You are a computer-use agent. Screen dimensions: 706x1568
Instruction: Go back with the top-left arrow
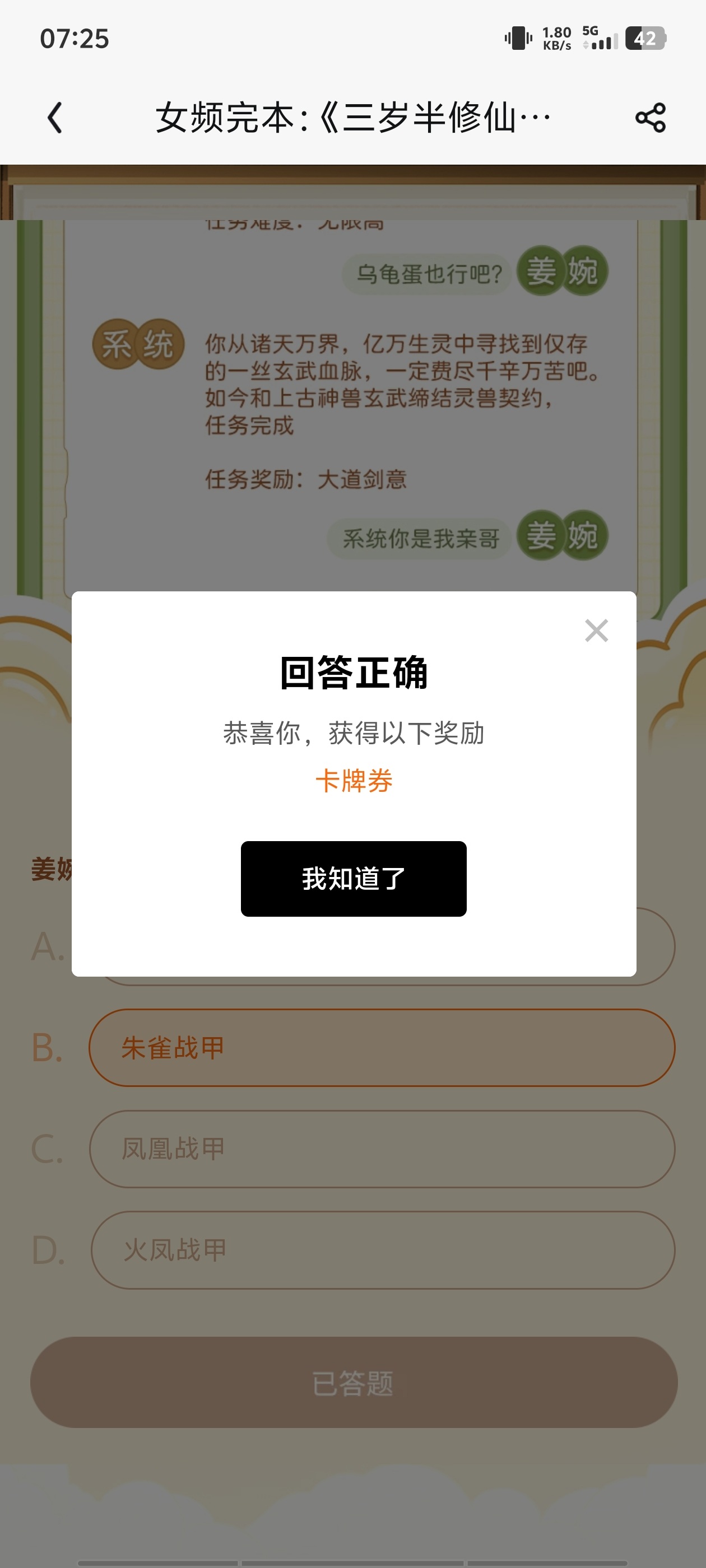pyautogui.click(x=55, y=118)
